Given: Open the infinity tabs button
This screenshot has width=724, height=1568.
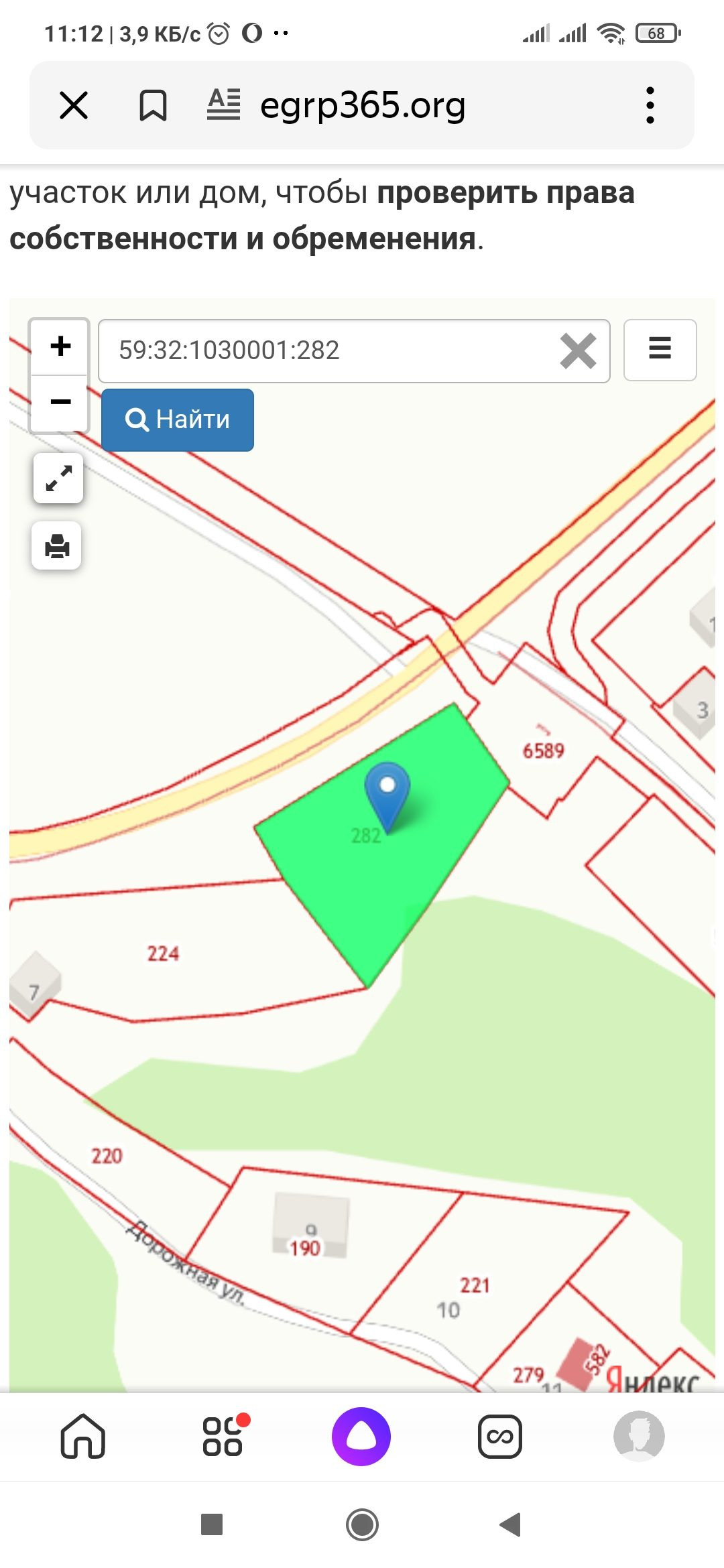Looking at the screenshot, I should [x=500, y=1436].
